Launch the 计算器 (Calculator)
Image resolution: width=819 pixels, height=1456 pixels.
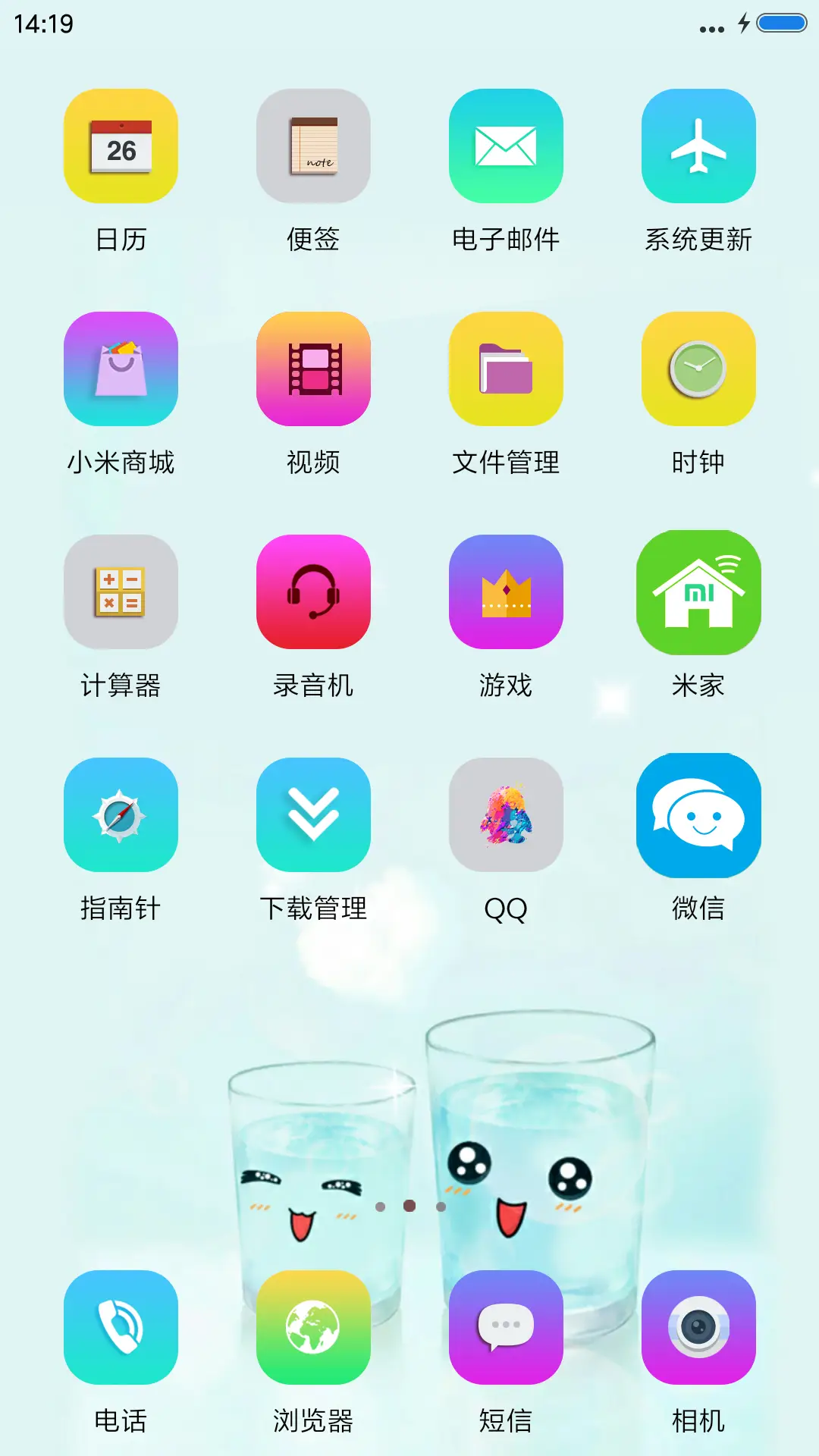point(121,592)
